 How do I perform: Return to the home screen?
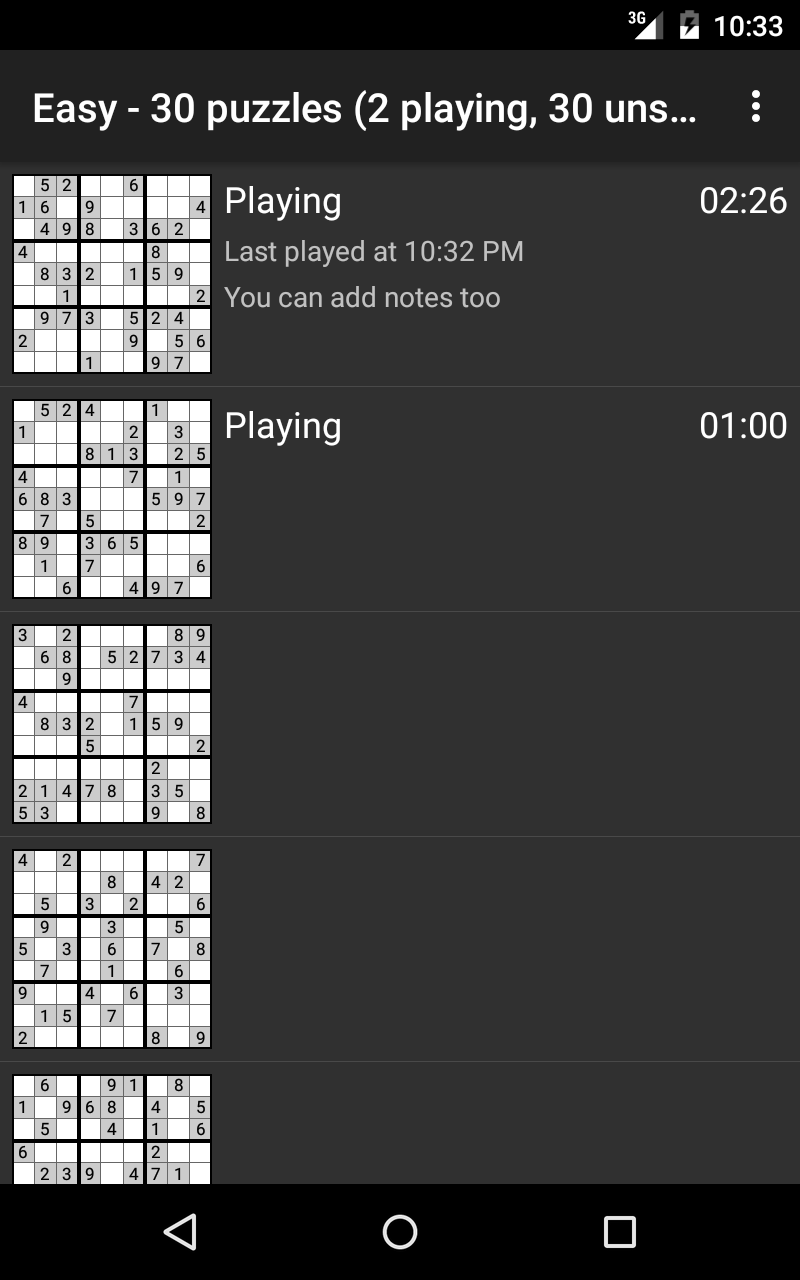[x=400, y=1232]
